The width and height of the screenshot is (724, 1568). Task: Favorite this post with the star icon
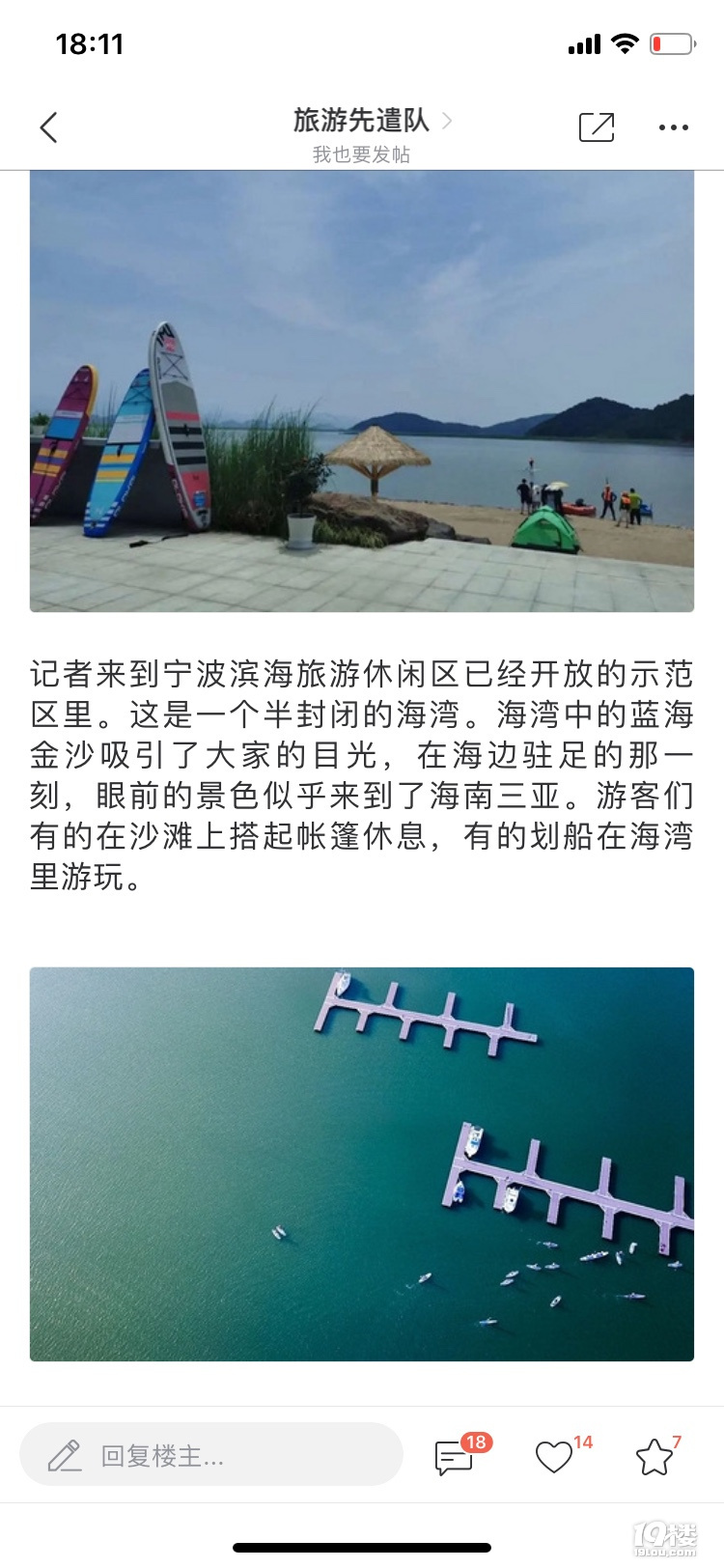click(654, 1456)
